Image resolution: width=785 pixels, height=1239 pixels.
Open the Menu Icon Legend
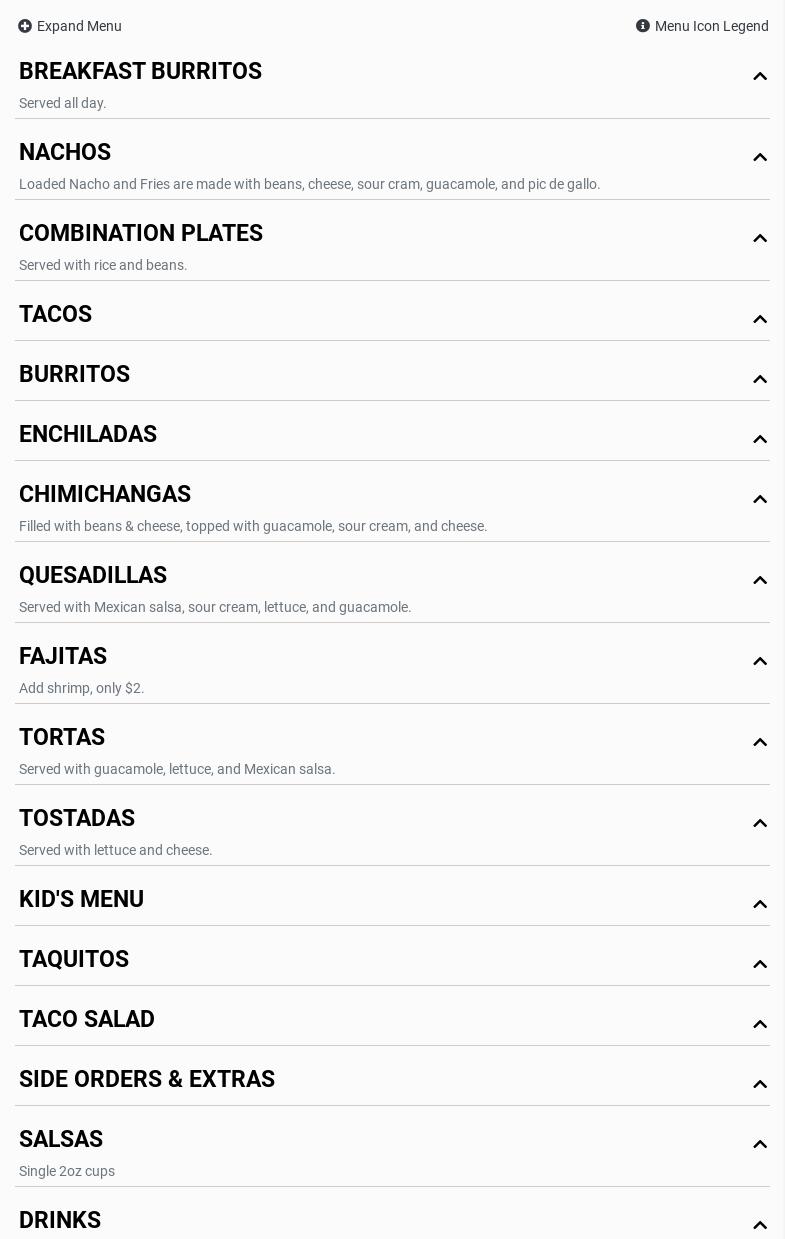702,26
